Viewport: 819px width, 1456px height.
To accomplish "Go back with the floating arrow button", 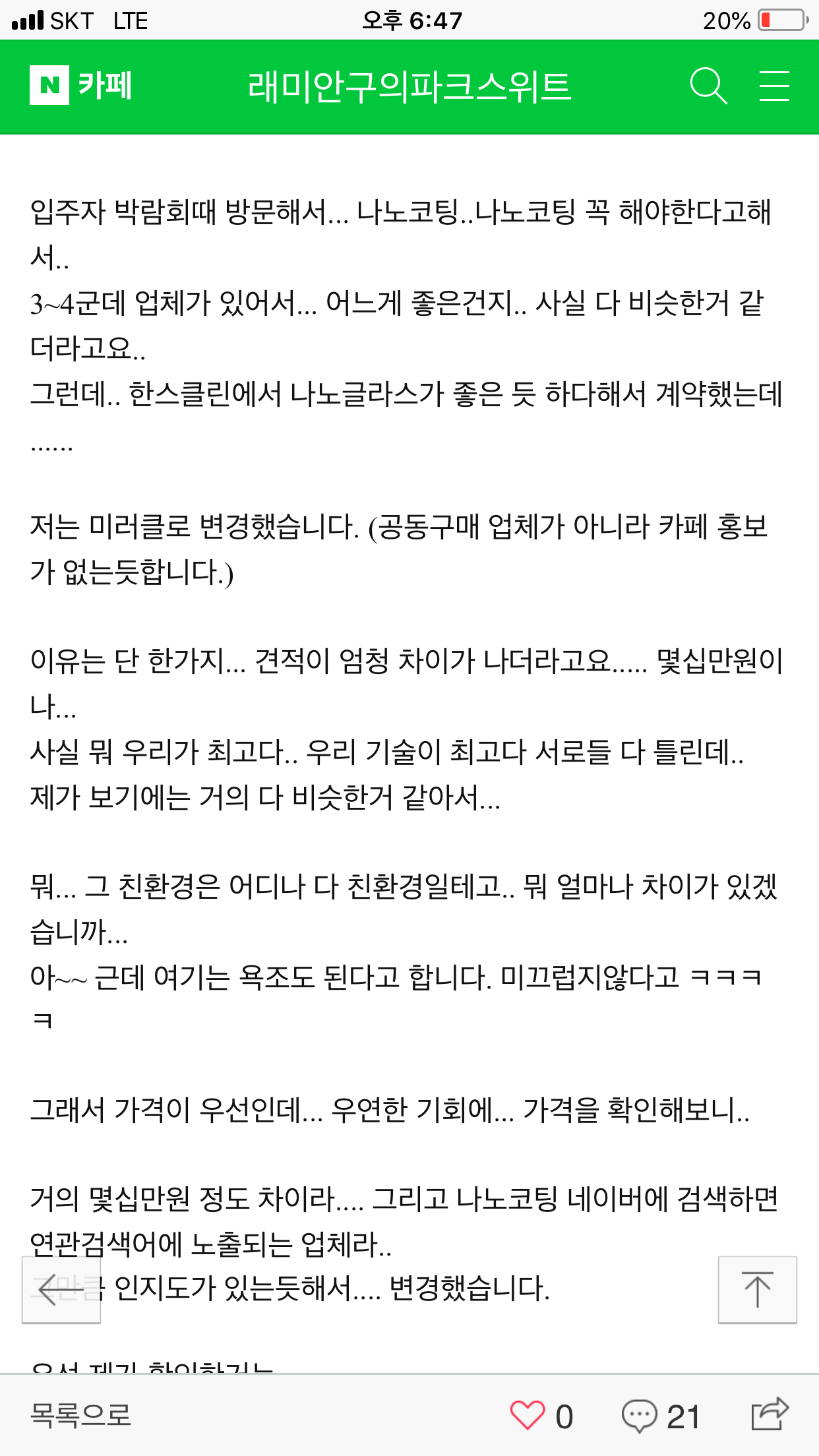I will coord(61,1289).
